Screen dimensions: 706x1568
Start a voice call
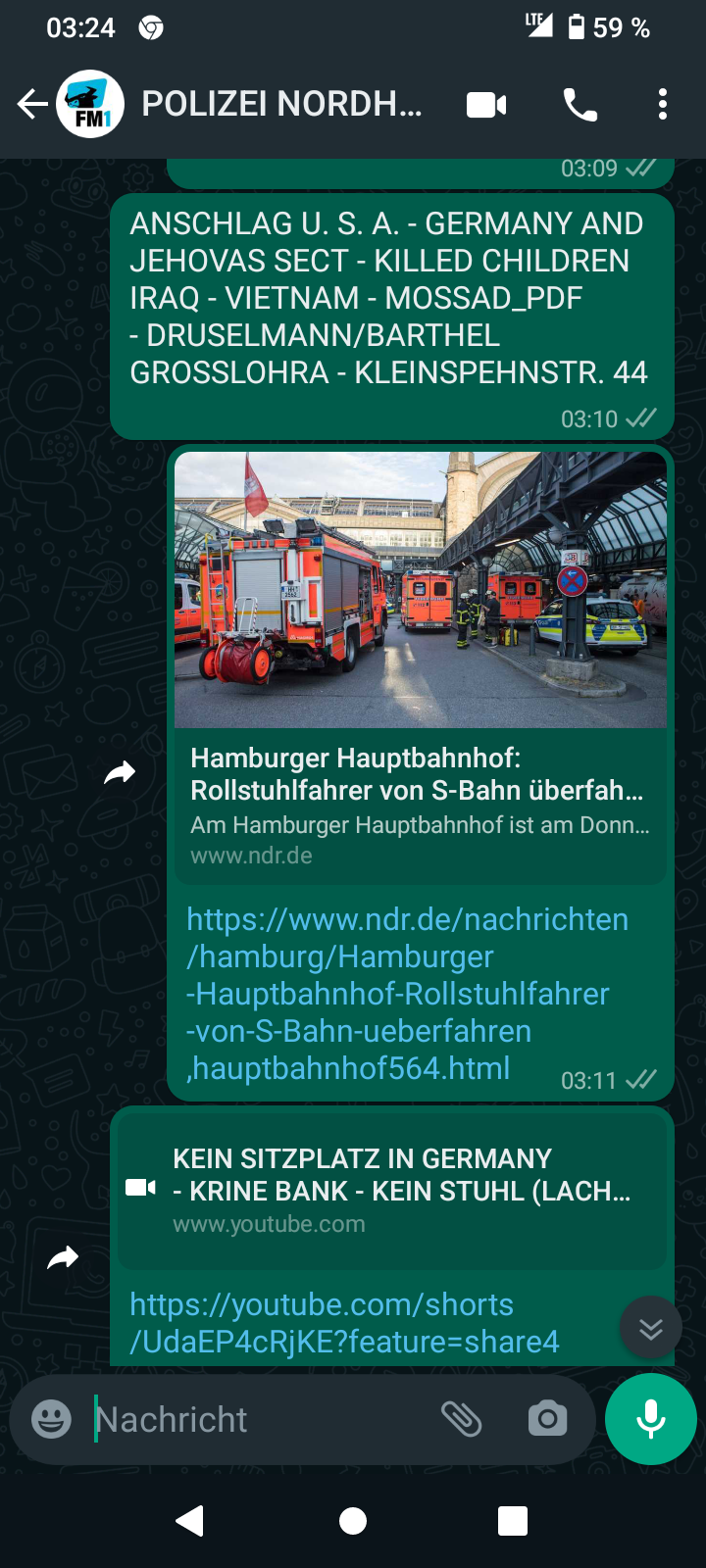click(x=580, y=104)
